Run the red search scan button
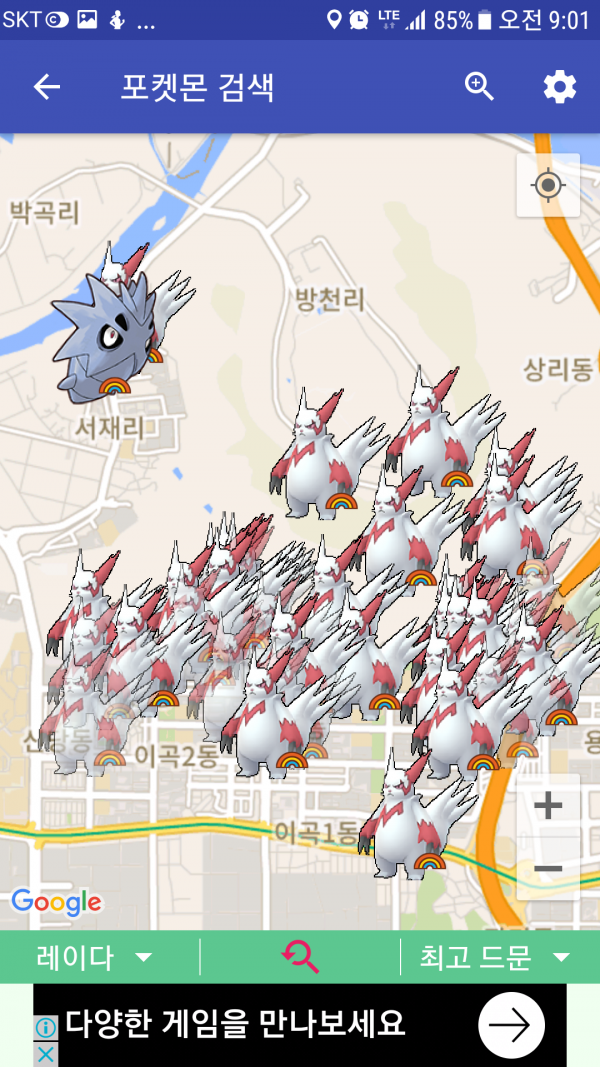Image resolution: width=600 pixels, height=1067 pixels. [300, 958]
